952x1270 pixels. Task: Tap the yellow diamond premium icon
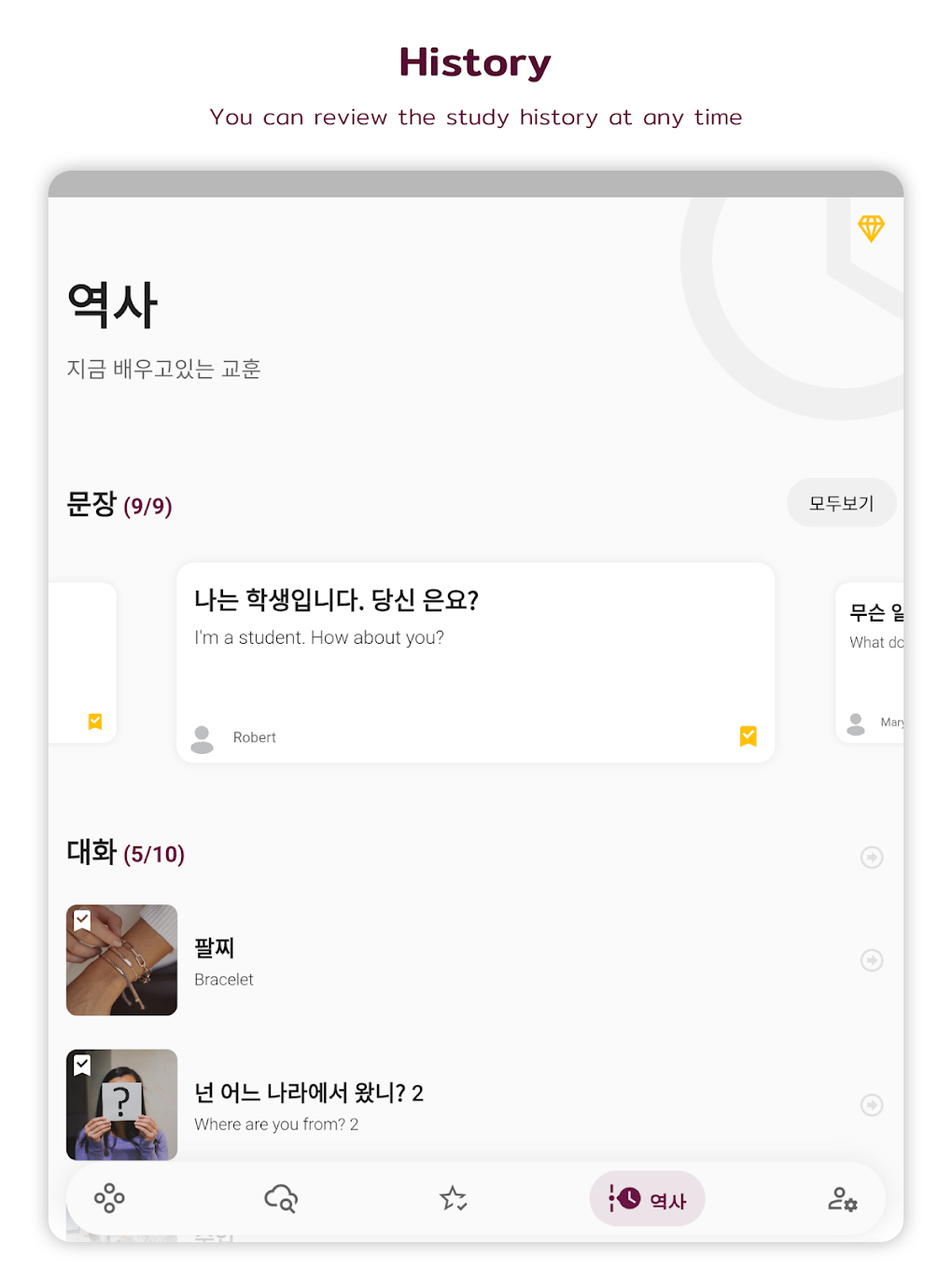pyautogui.click(x=871, y=227)
